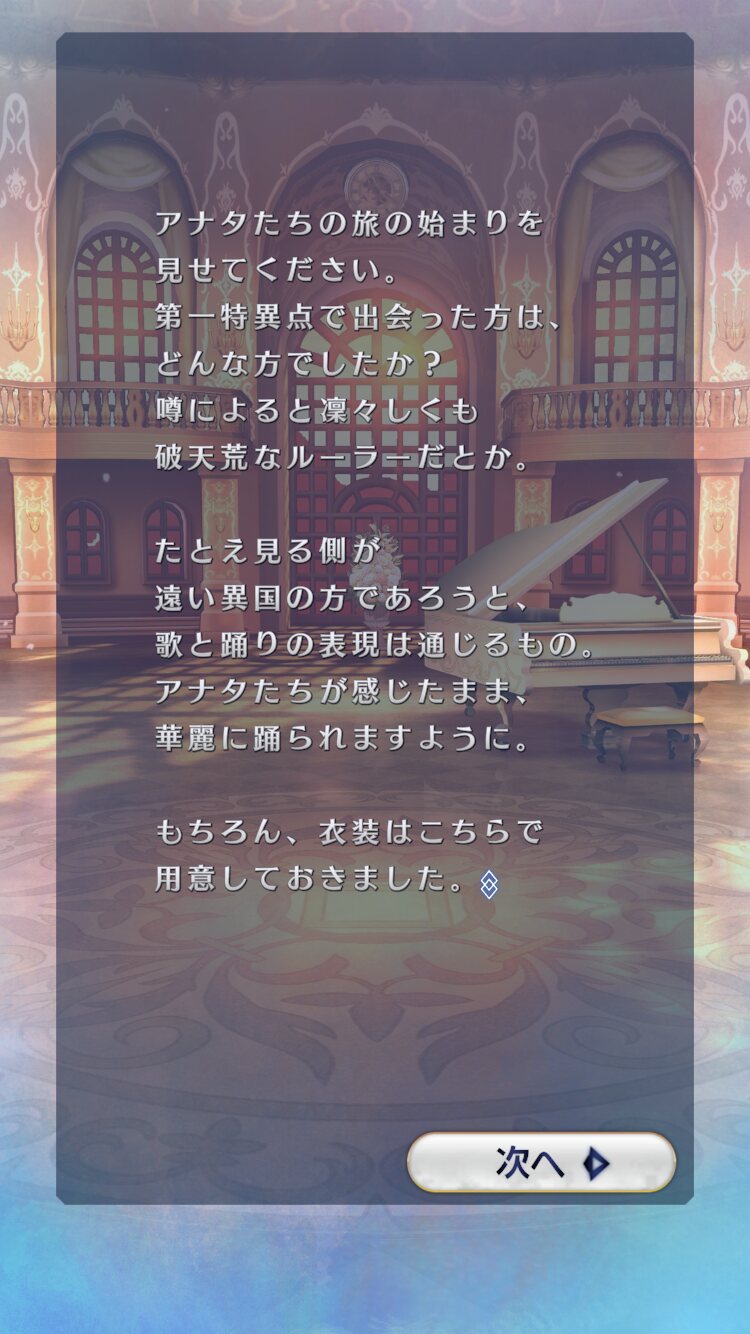The width and height of the screenshot is (750, 1334).
Task: Tap the 次へ button to continue
Action: 541,1162
